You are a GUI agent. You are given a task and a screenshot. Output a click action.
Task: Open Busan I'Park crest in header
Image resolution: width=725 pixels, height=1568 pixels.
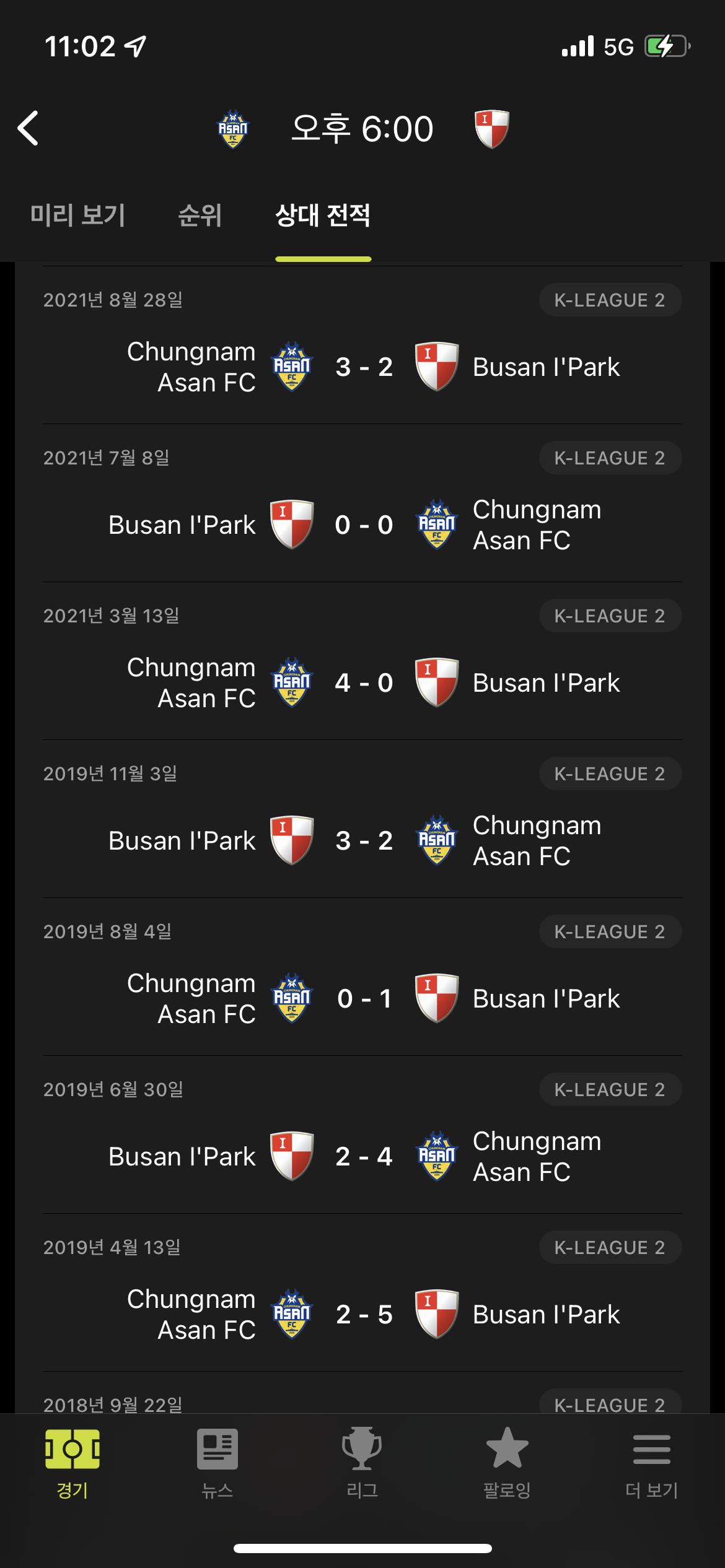492,129
